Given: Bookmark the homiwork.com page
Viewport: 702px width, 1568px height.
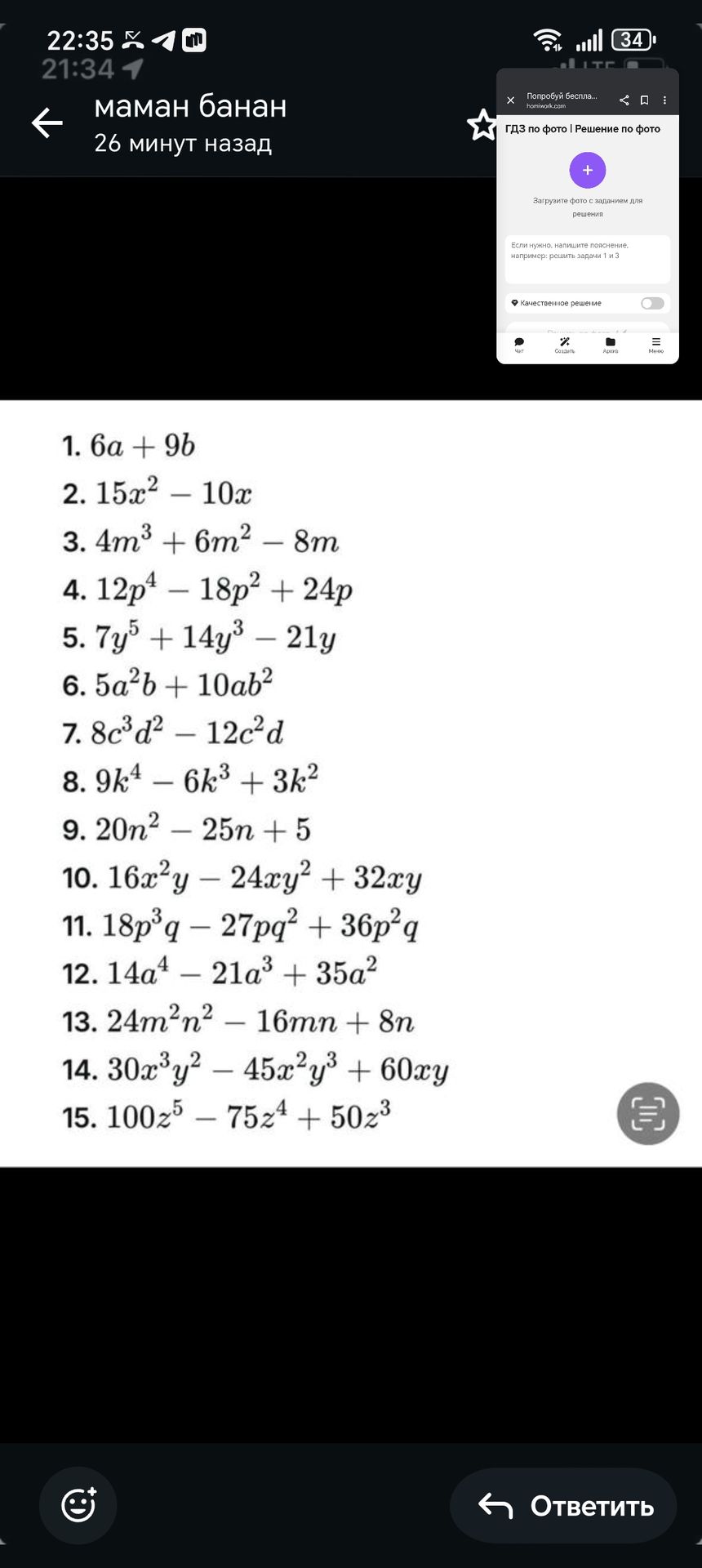Looking at the screenshot, I should (644, 100).
